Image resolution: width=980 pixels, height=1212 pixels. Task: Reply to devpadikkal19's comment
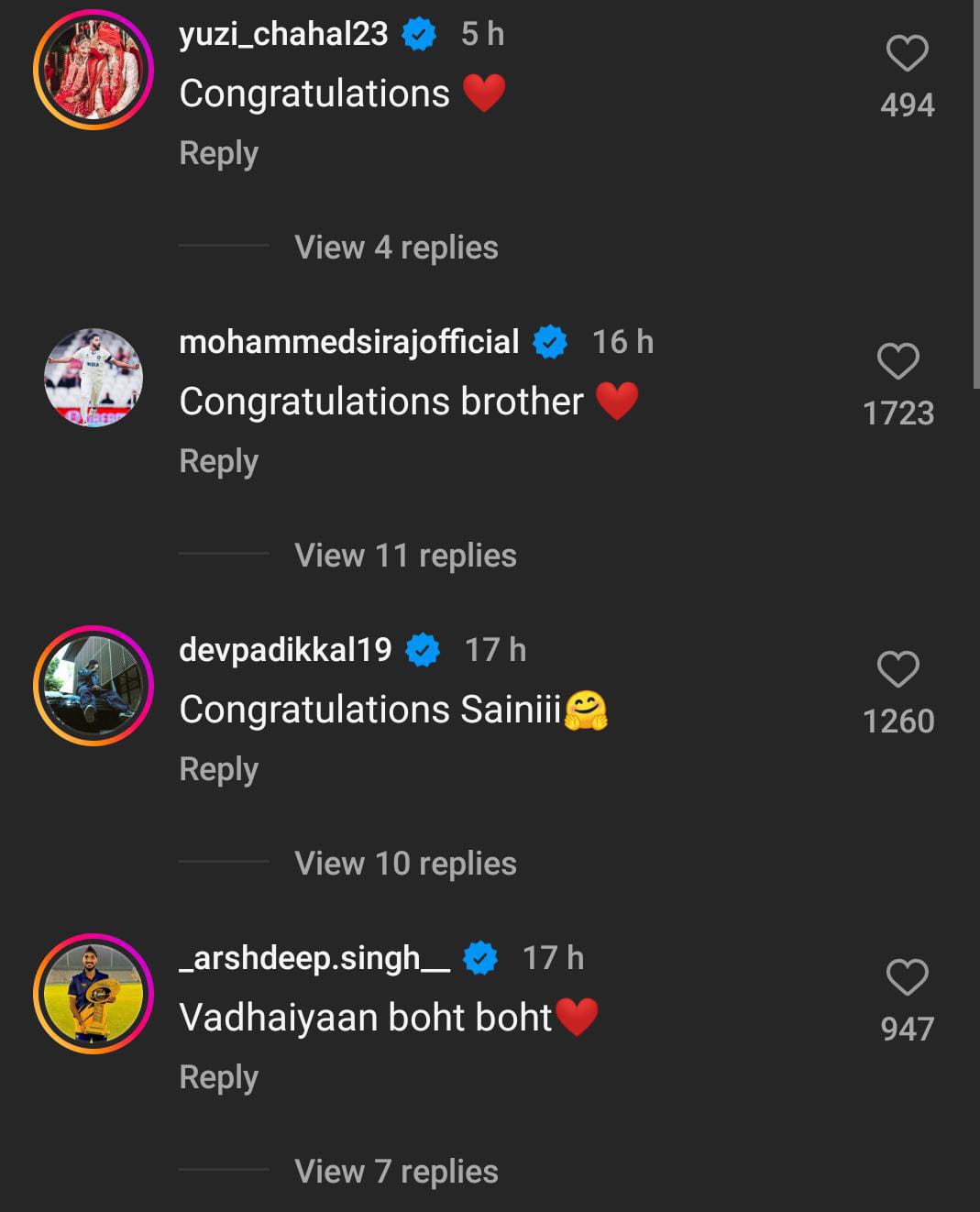point(218,769)
